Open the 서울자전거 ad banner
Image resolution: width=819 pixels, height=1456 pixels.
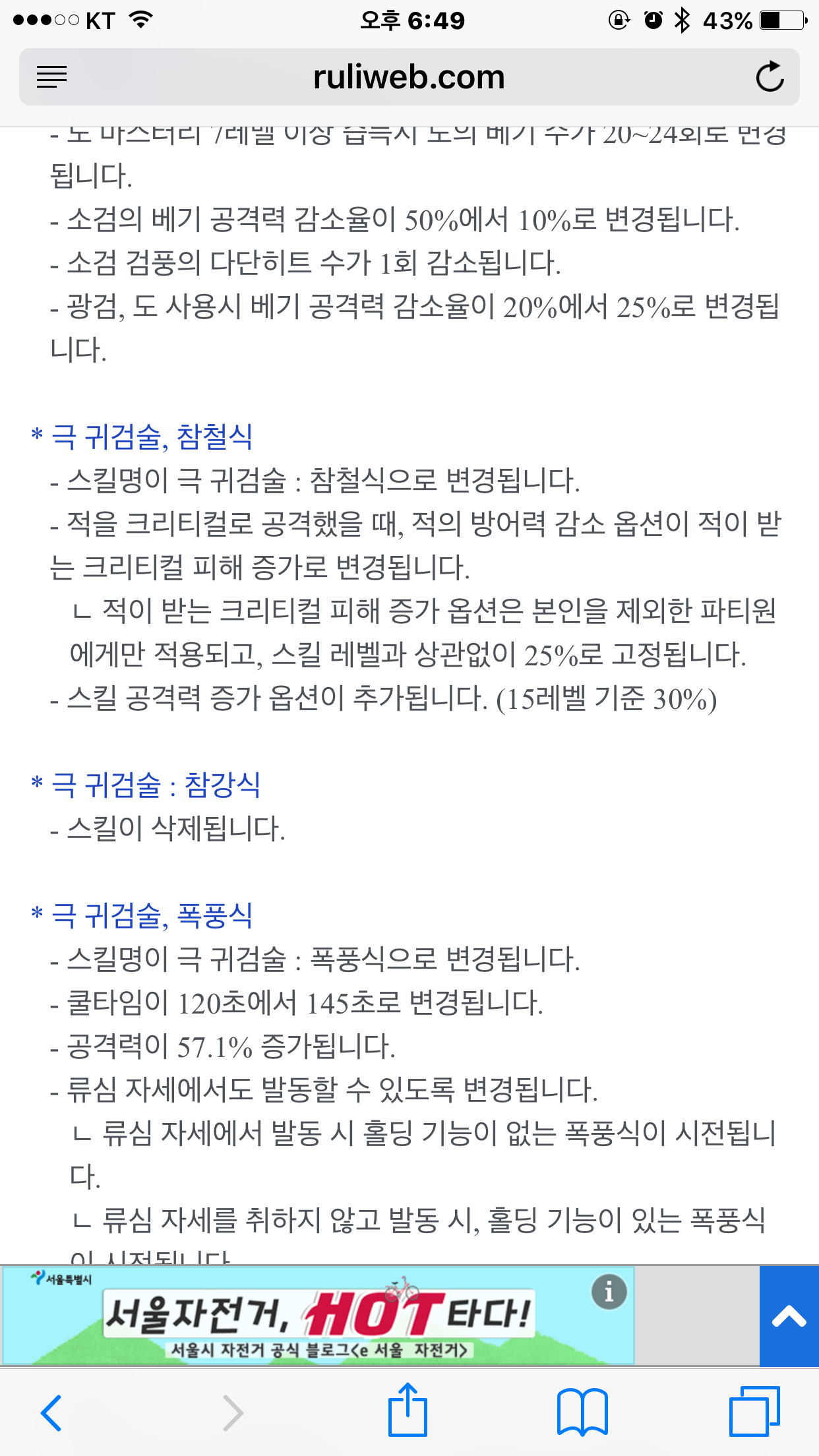(x=318, y=1316)
